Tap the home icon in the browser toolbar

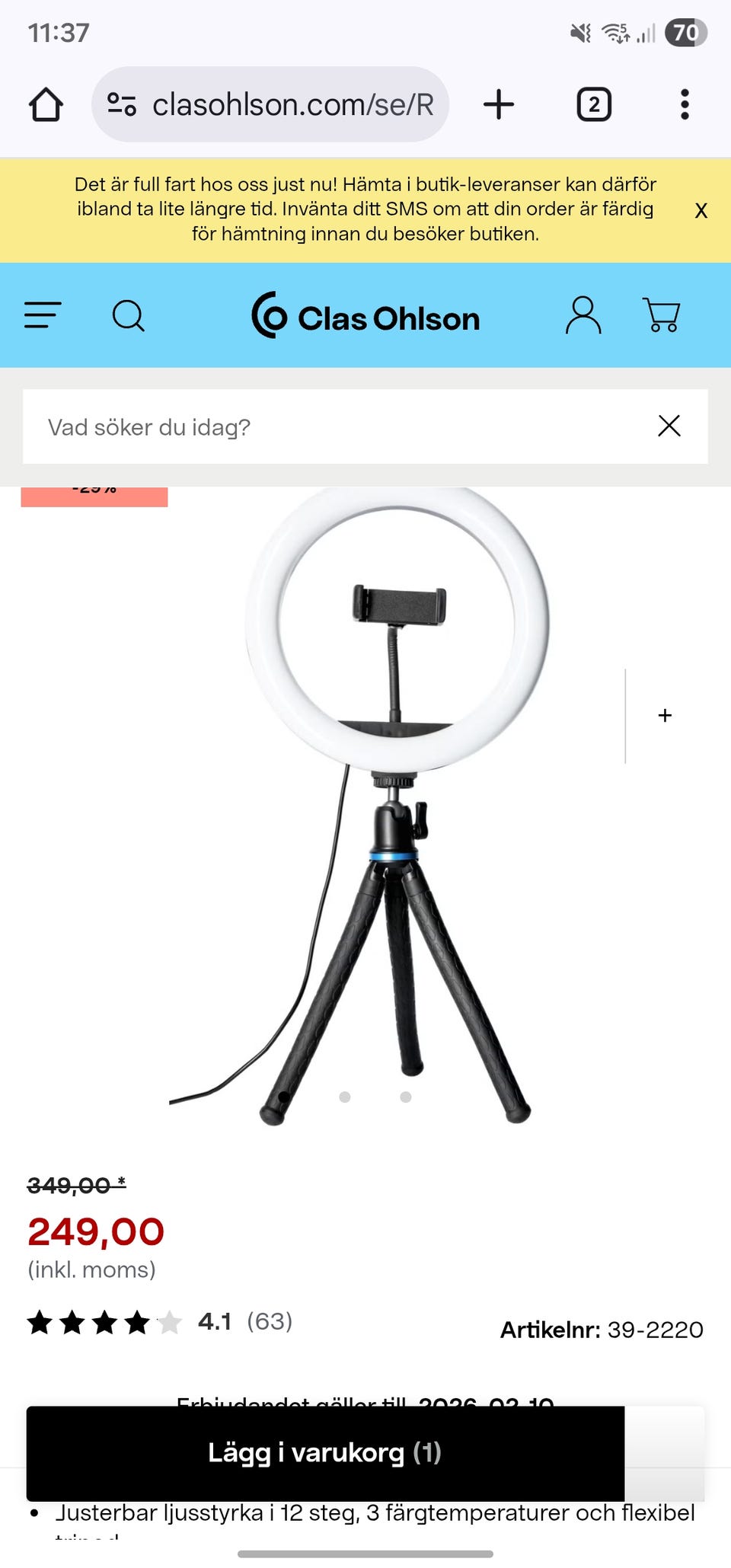tap(46, 104)
